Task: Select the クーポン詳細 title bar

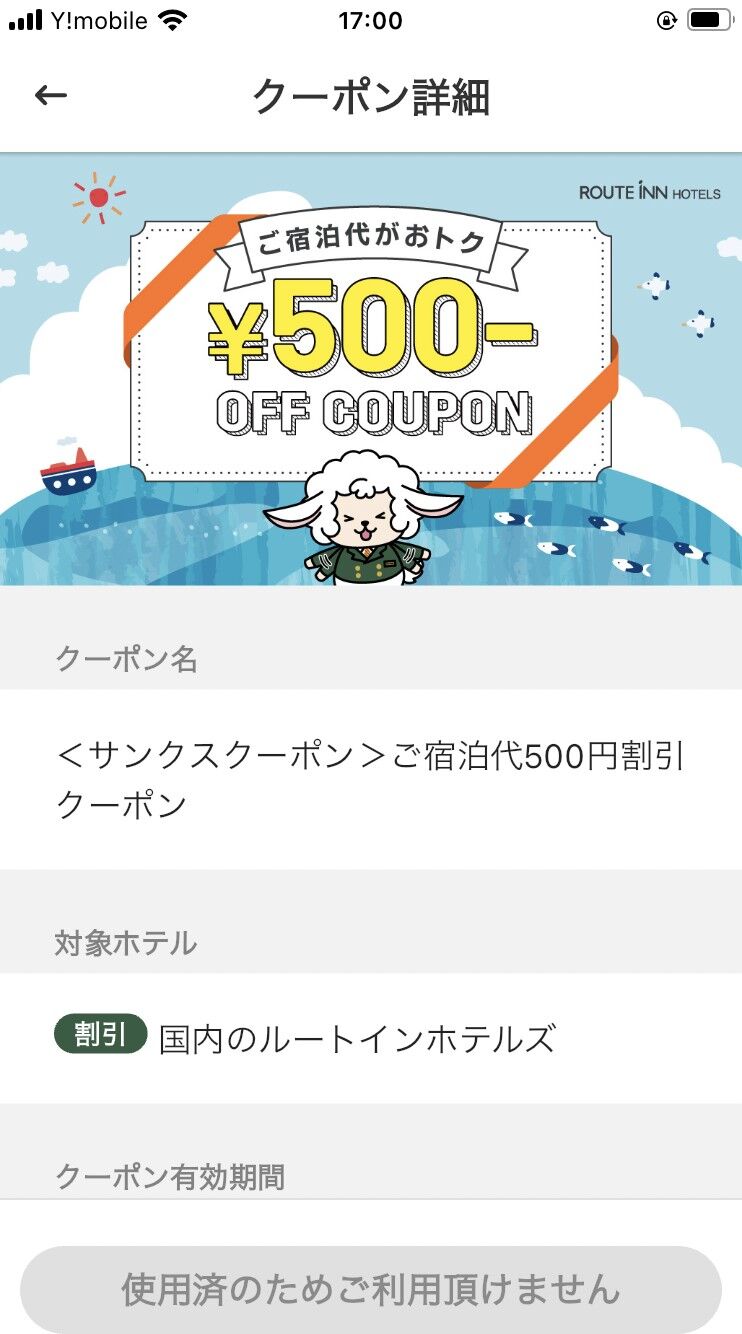Action: pos(371,96)
